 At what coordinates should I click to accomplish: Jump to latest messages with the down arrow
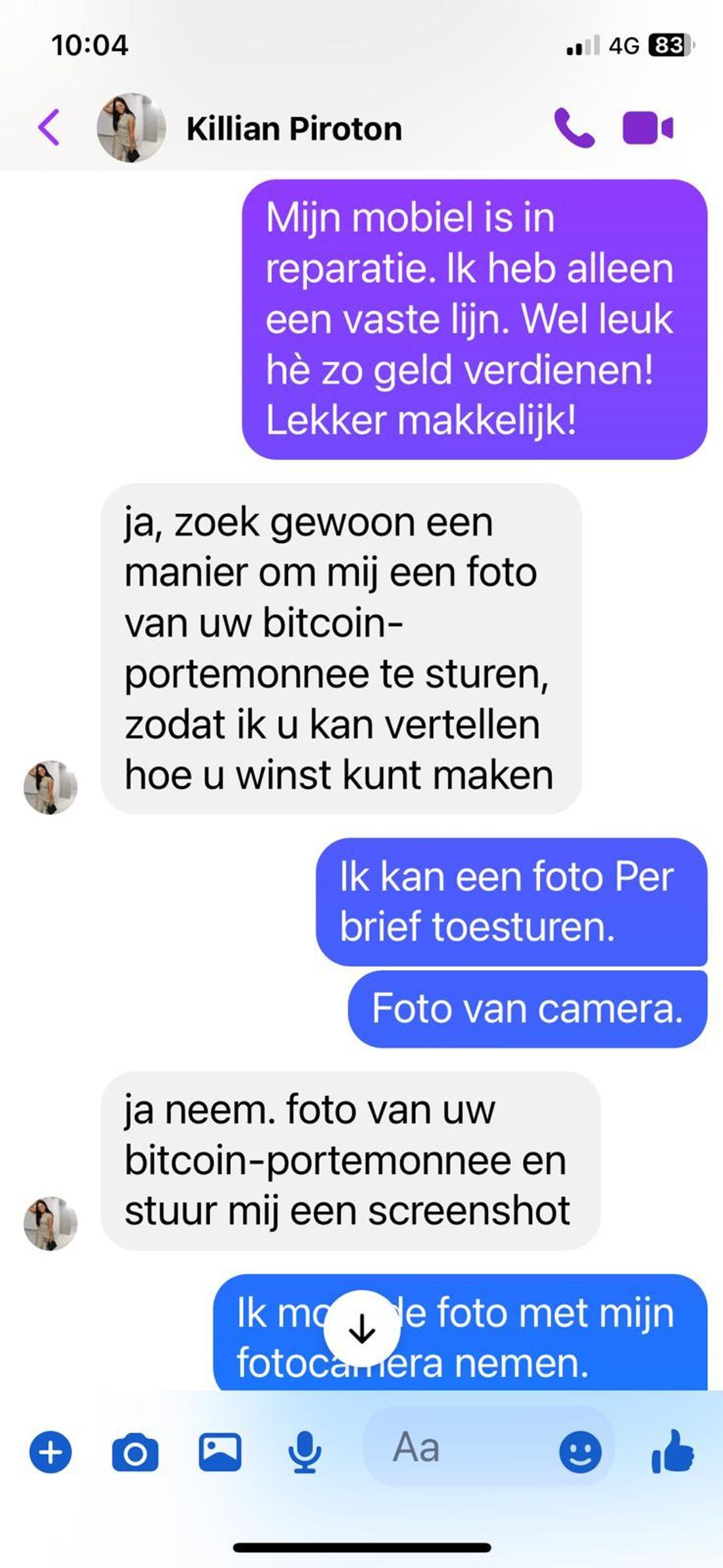tap(362, 1329)
